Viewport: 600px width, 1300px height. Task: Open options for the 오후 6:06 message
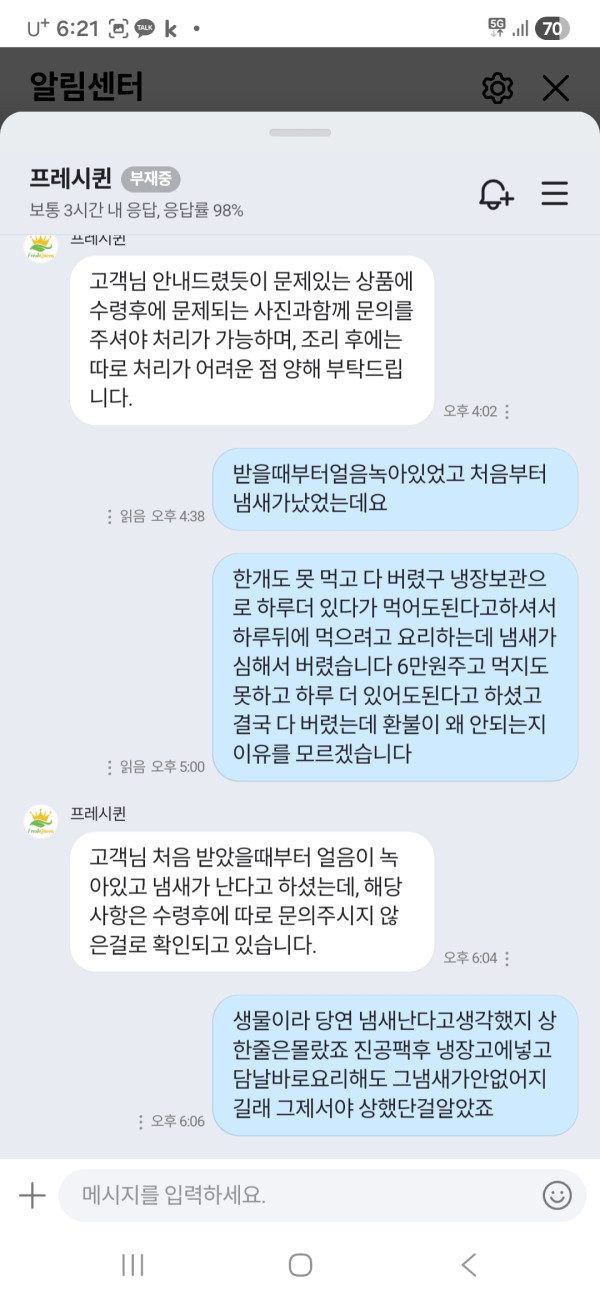click(141, 1121)
